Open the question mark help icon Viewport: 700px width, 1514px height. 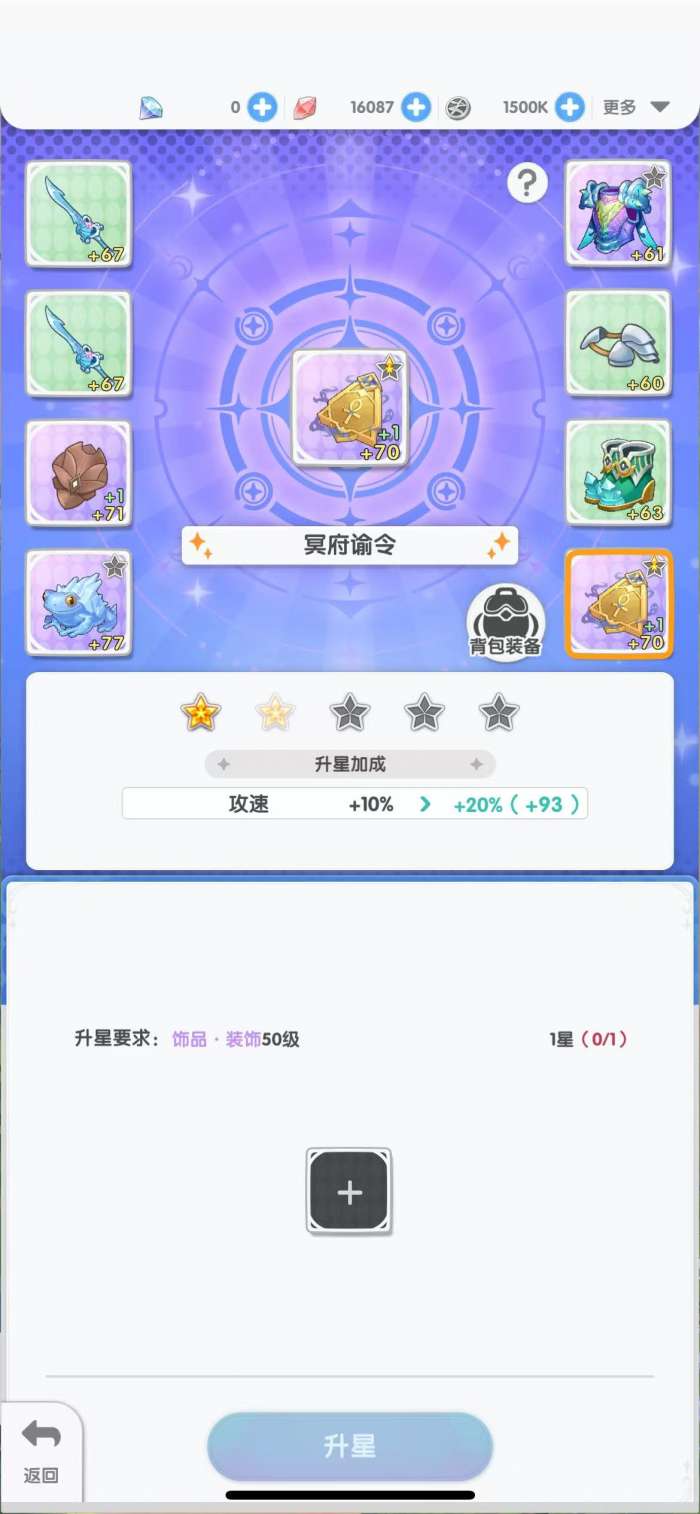coord(527,183)
